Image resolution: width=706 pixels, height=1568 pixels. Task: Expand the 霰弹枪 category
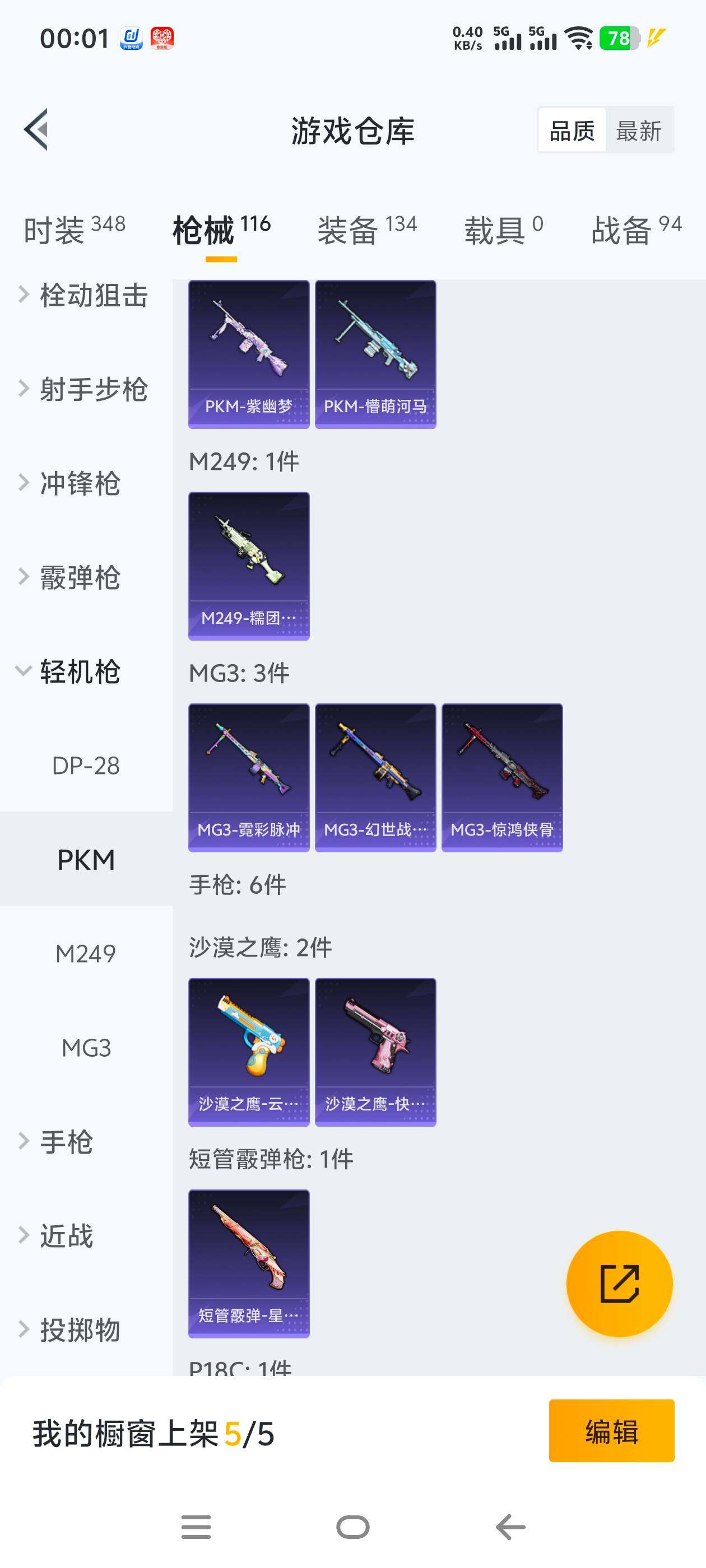[x=79, y=577]
